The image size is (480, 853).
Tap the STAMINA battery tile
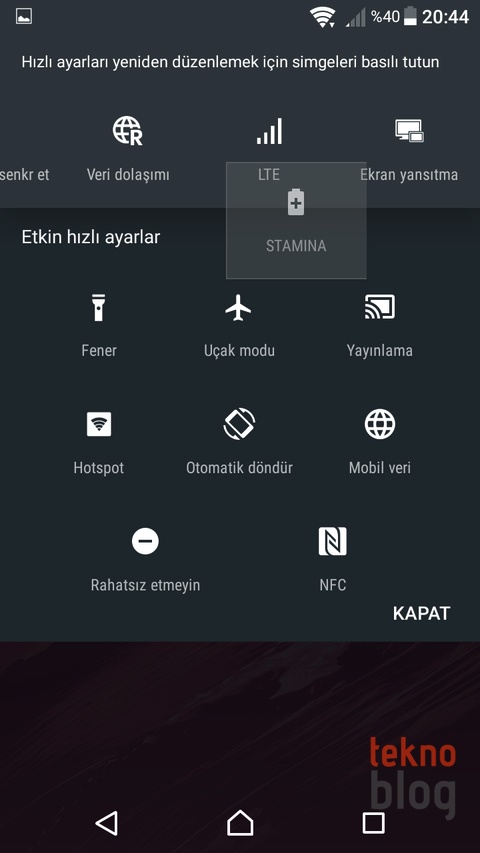coord(296,220)
